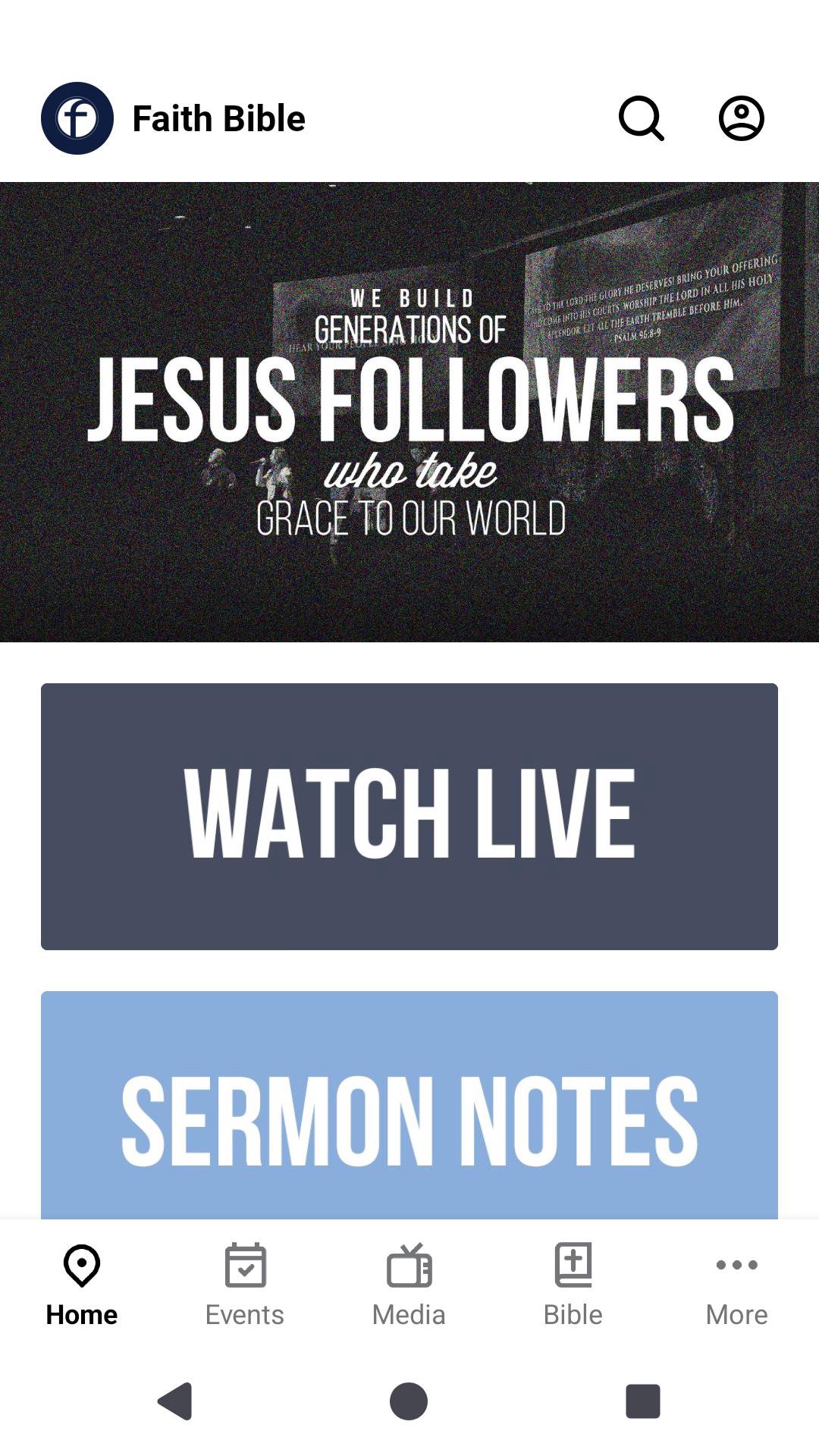
Task: Open the More tab
Action: click(x=736, y=1285)
